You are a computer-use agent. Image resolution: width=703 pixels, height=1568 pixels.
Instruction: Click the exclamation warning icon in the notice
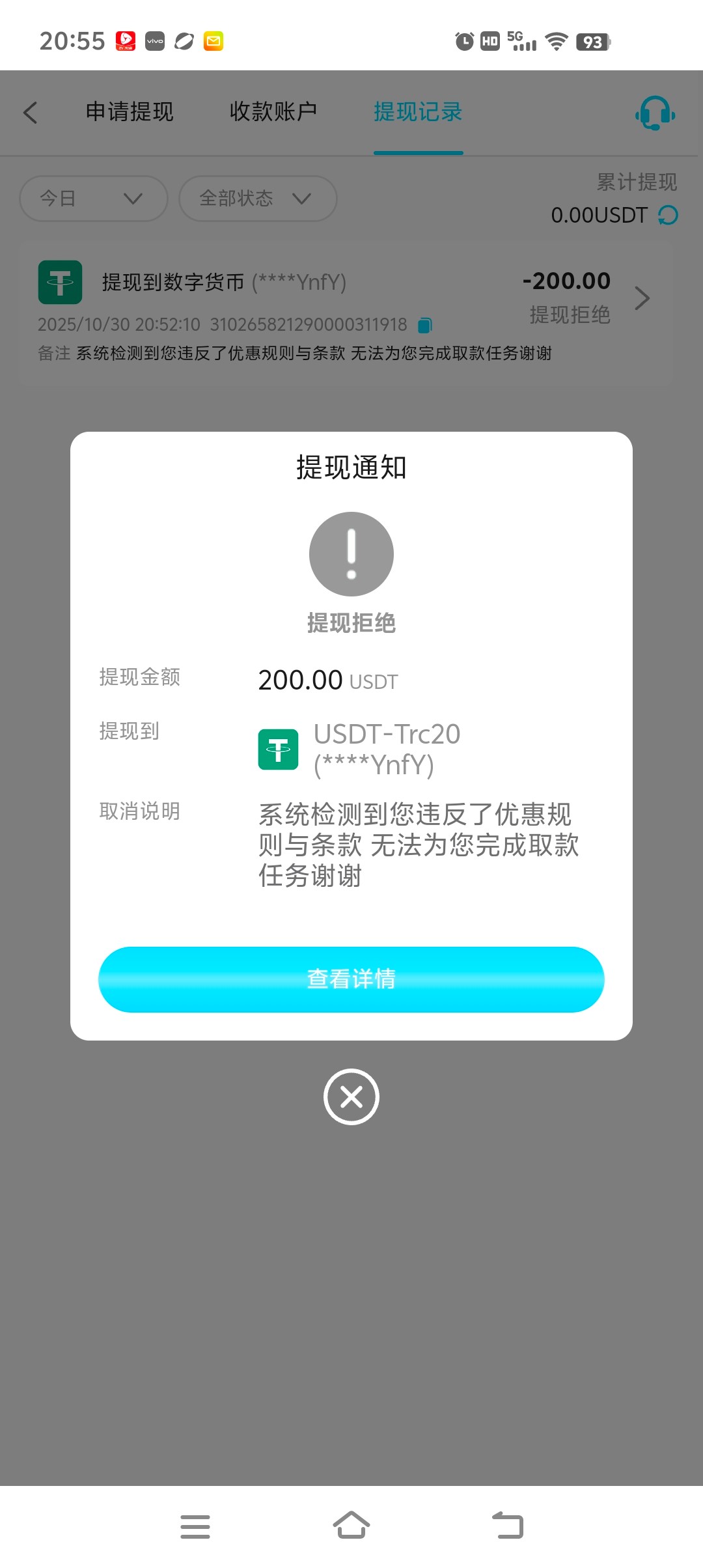click(351, 554)
